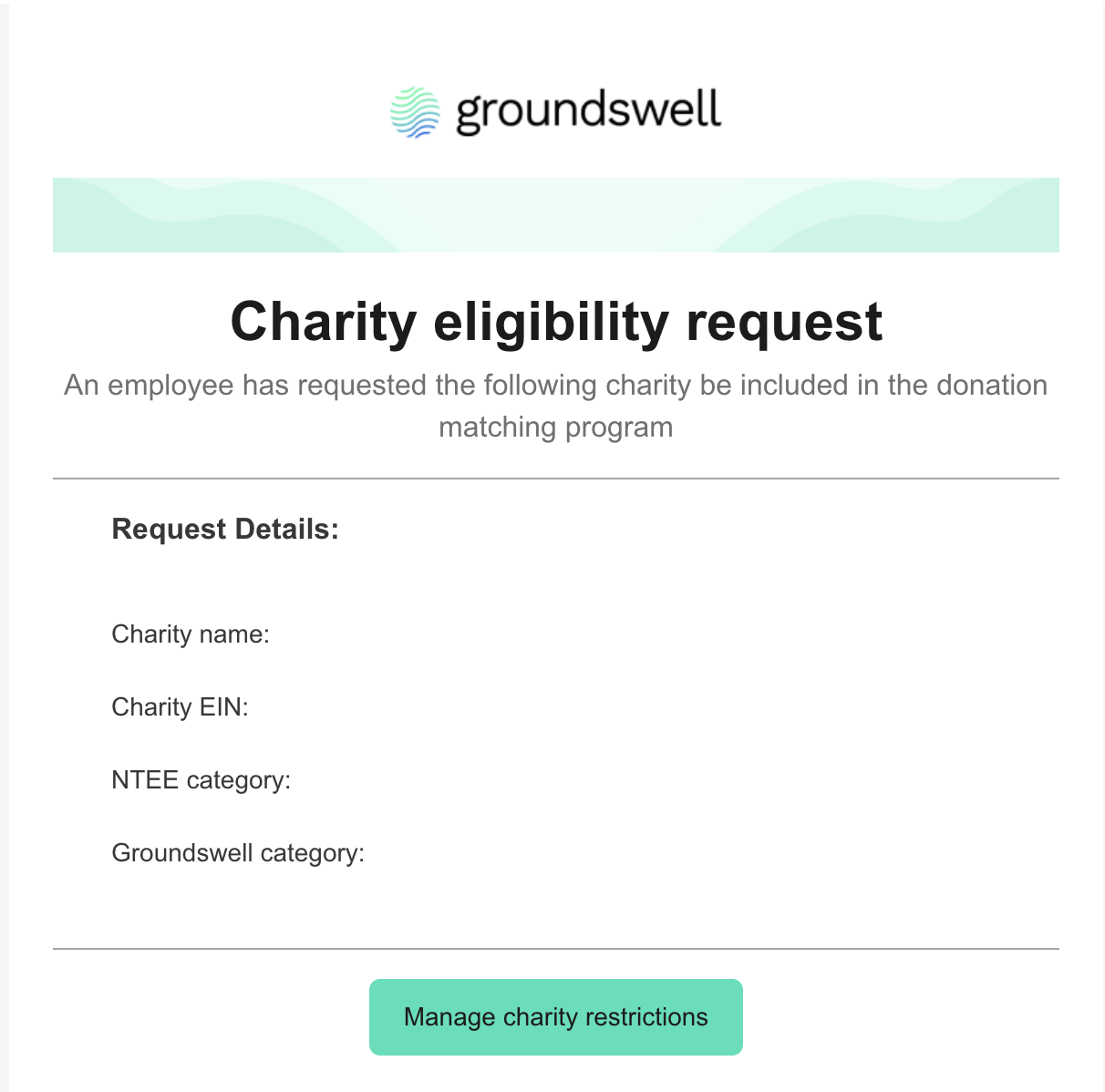The height and width of the screenshot is (1092, 1105).
Task: Tap the Manage charity restrictions button
Action: (555, 1017)
